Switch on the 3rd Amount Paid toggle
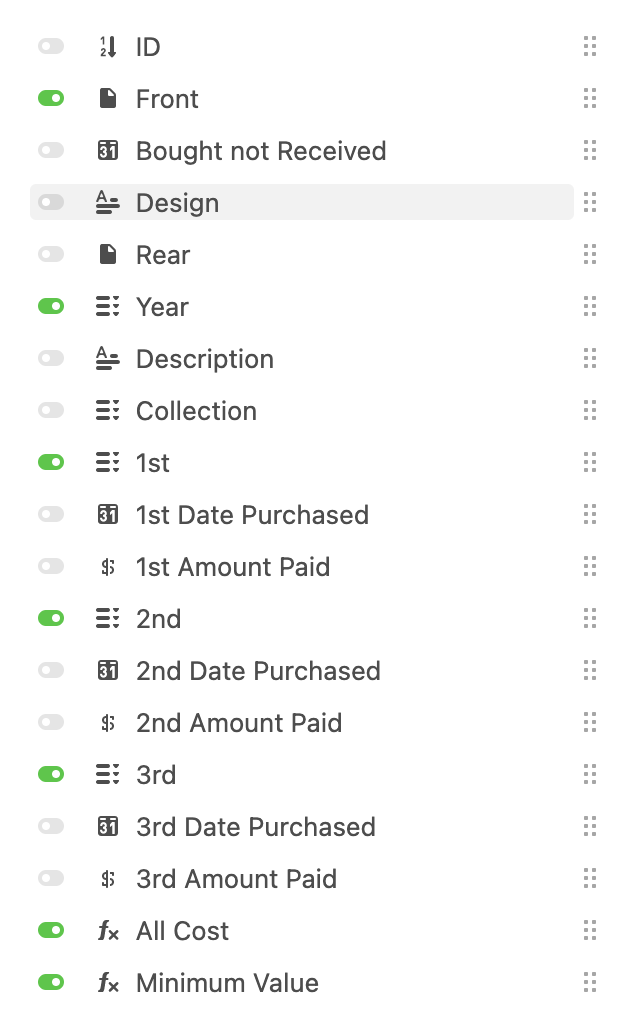 point(51,878)
